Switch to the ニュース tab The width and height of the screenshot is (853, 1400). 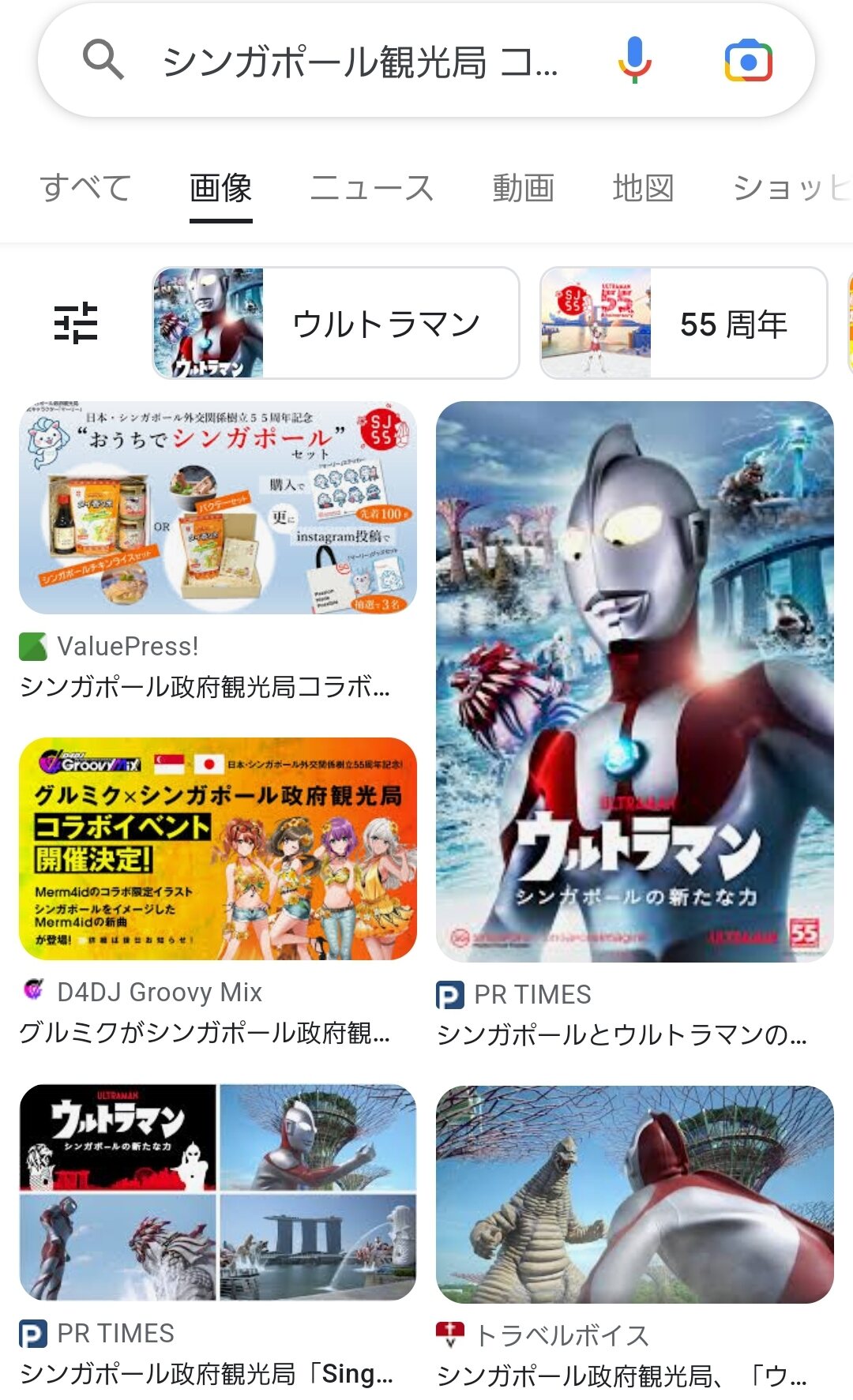[x=371, y=189]
